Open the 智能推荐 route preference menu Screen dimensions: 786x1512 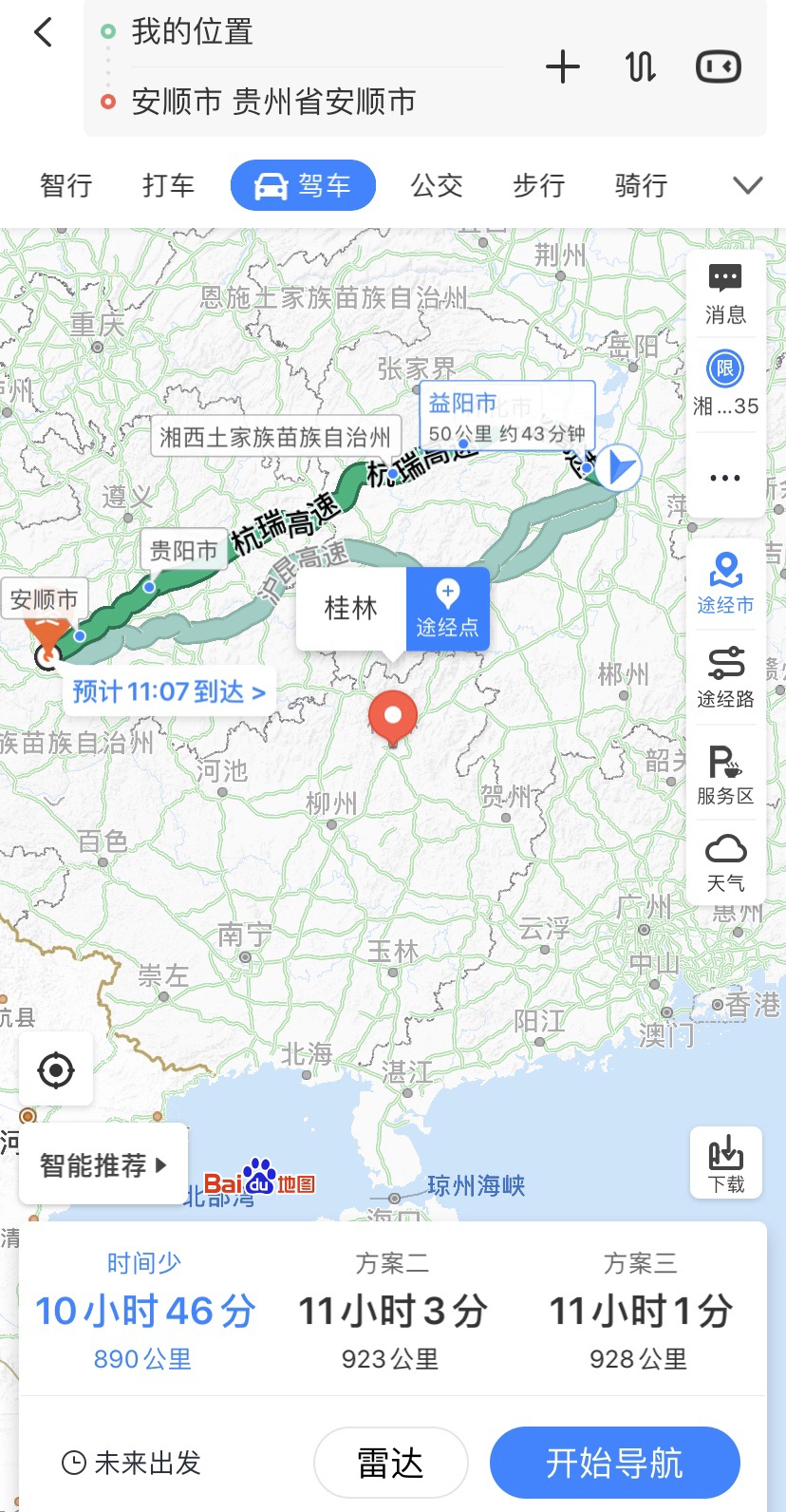pyautogui.click(x=103, y=1164)
